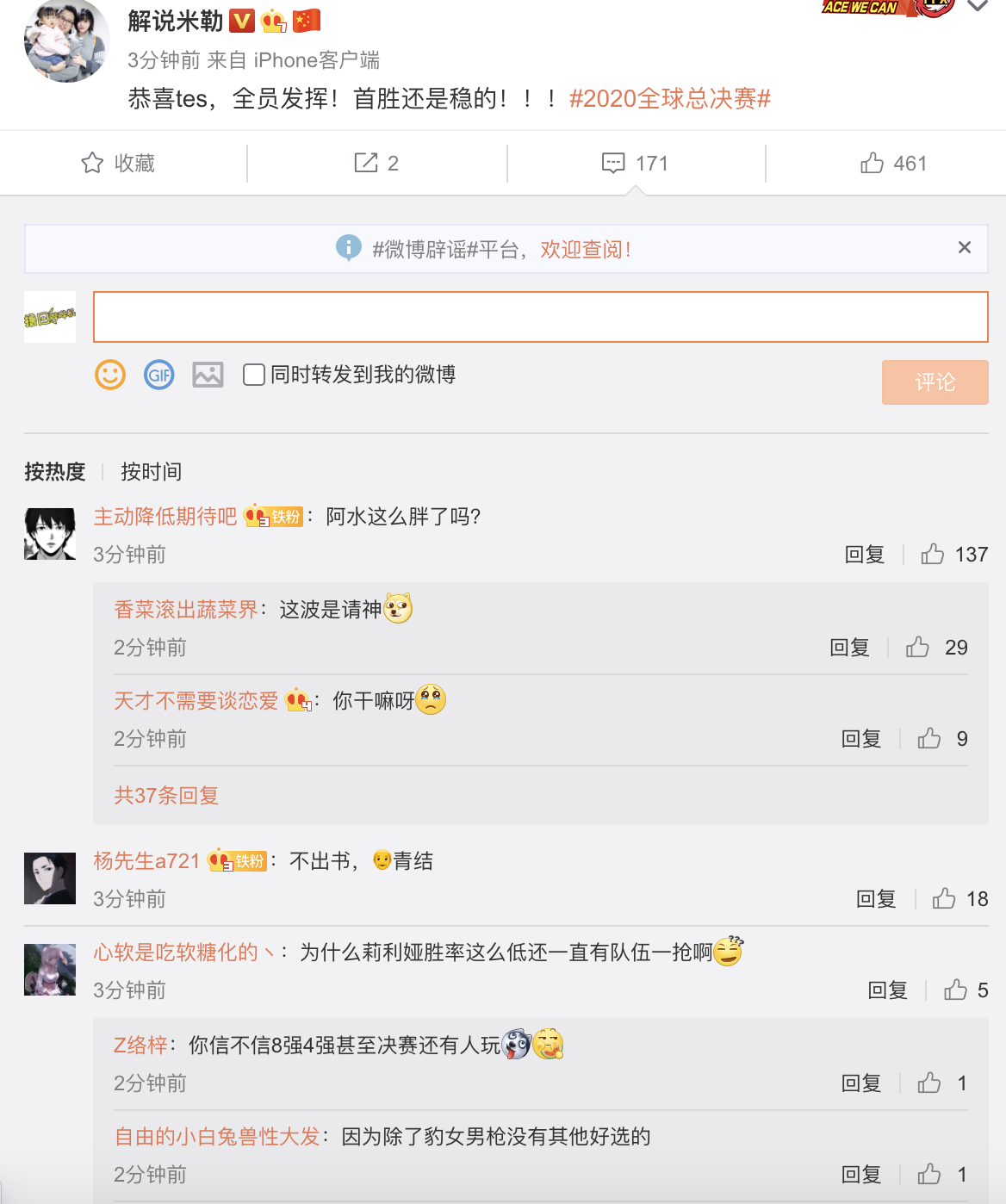
Task: Reply to 香菜滚出蔬菜界's comment
Action: pos(849,648)
